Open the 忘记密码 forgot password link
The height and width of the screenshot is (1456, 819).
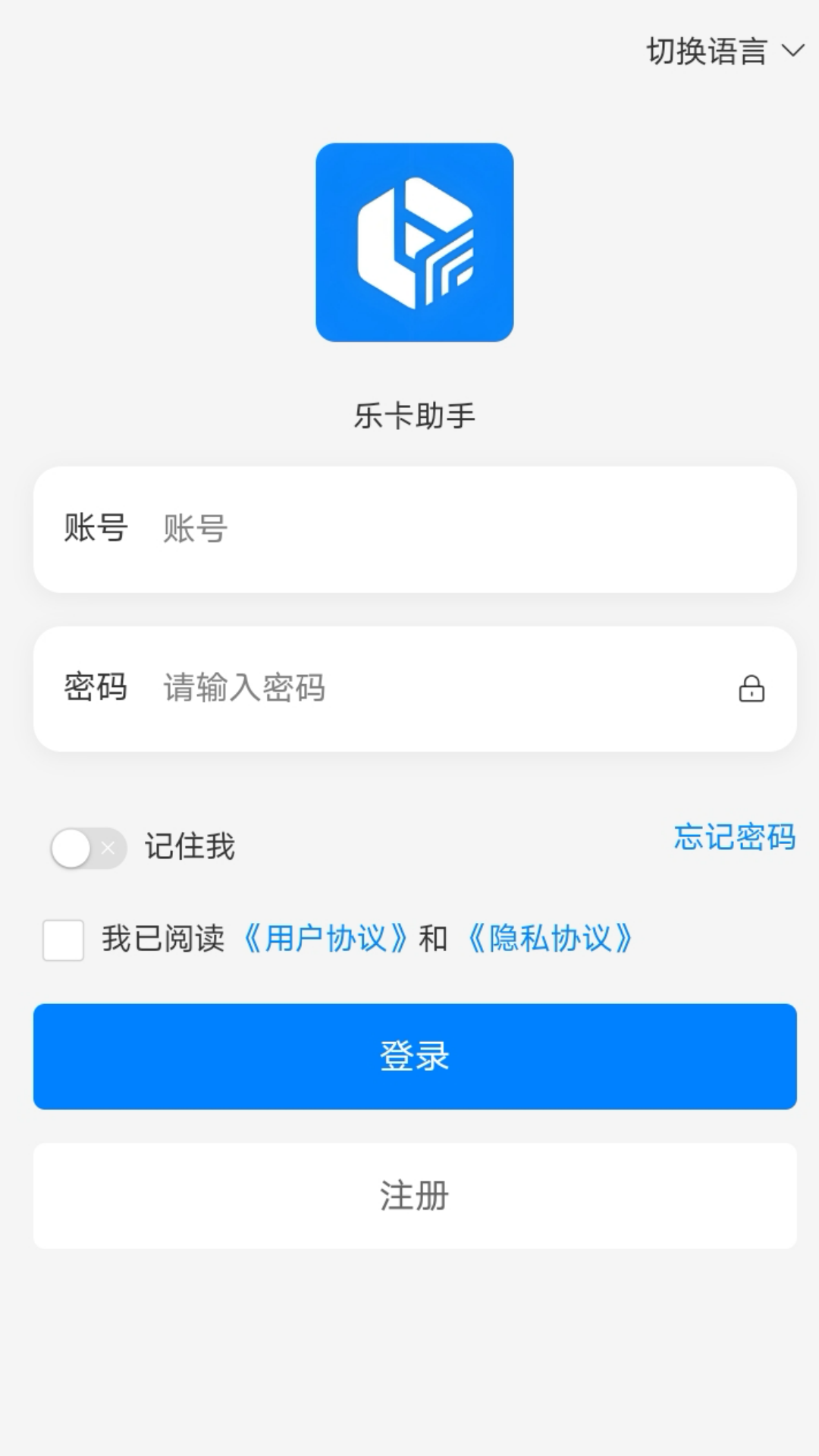pos(734,837)
